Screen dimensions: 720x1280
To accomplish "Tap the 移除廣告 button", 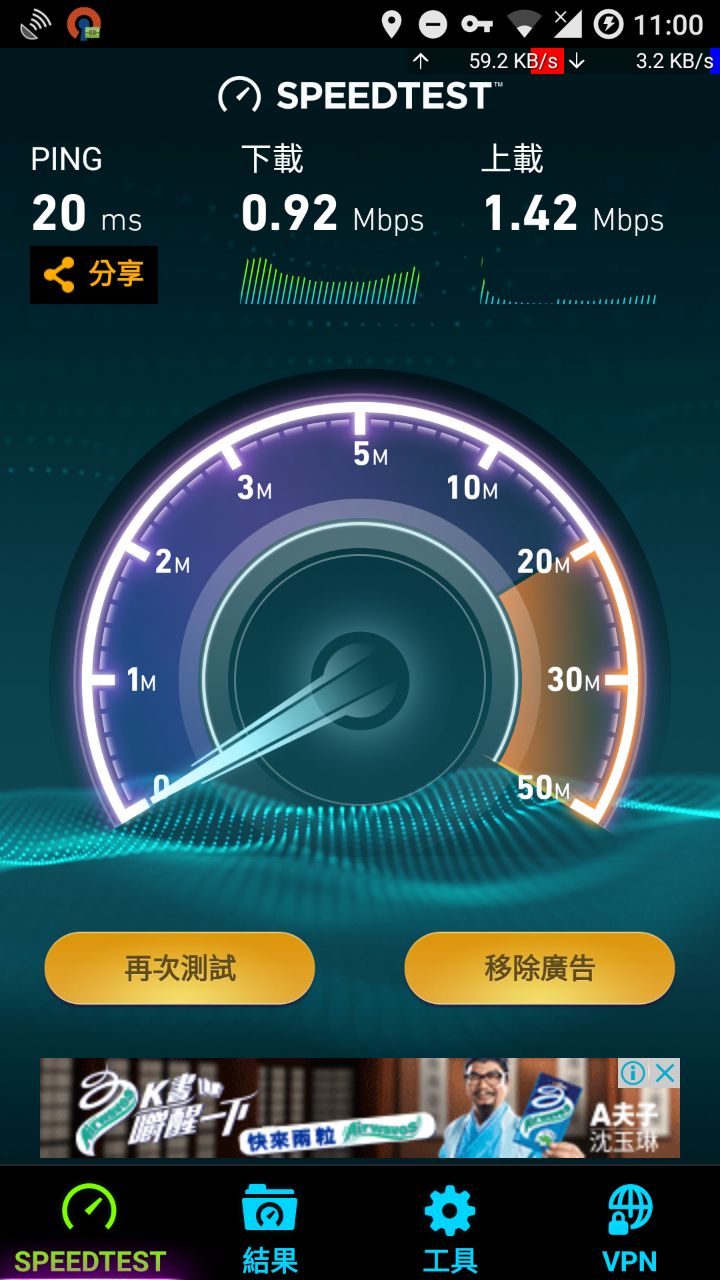I will 540,968.
